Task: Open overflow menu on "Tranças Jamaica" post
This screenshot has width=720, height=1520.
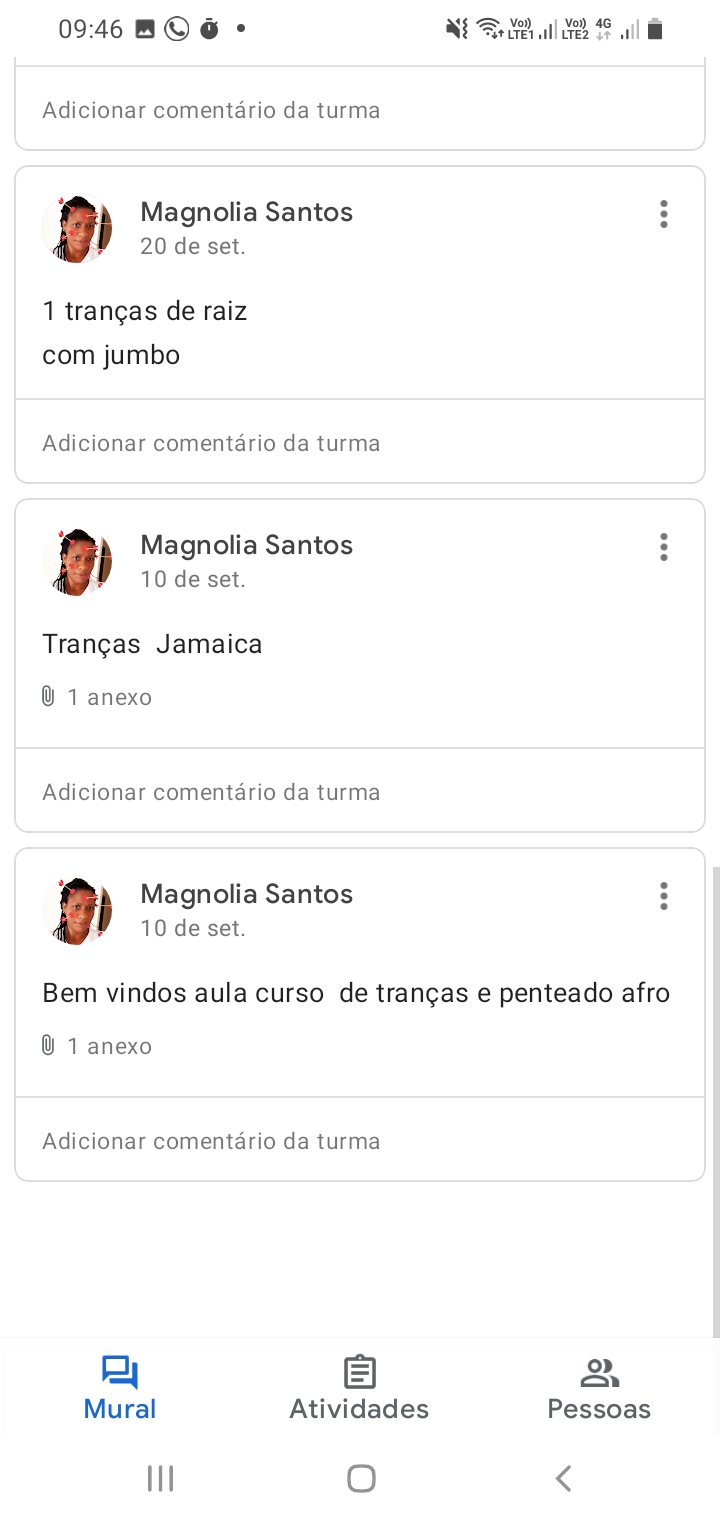Action: coord(663,547)
